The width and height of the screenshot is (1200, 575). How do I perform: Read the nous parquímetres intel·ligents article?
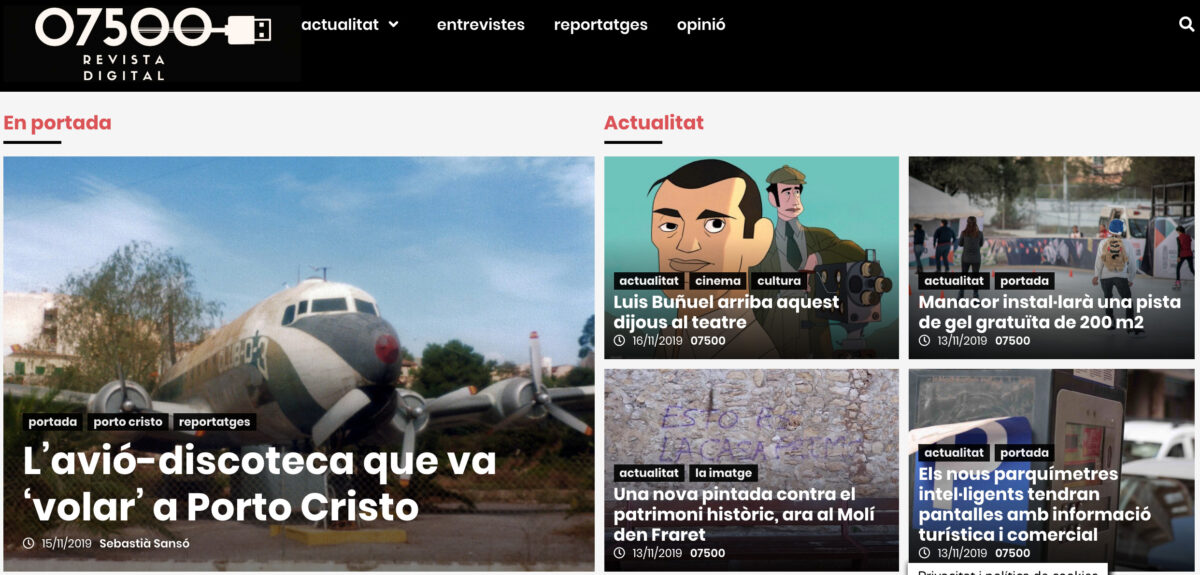click(x=1033, y=504)
